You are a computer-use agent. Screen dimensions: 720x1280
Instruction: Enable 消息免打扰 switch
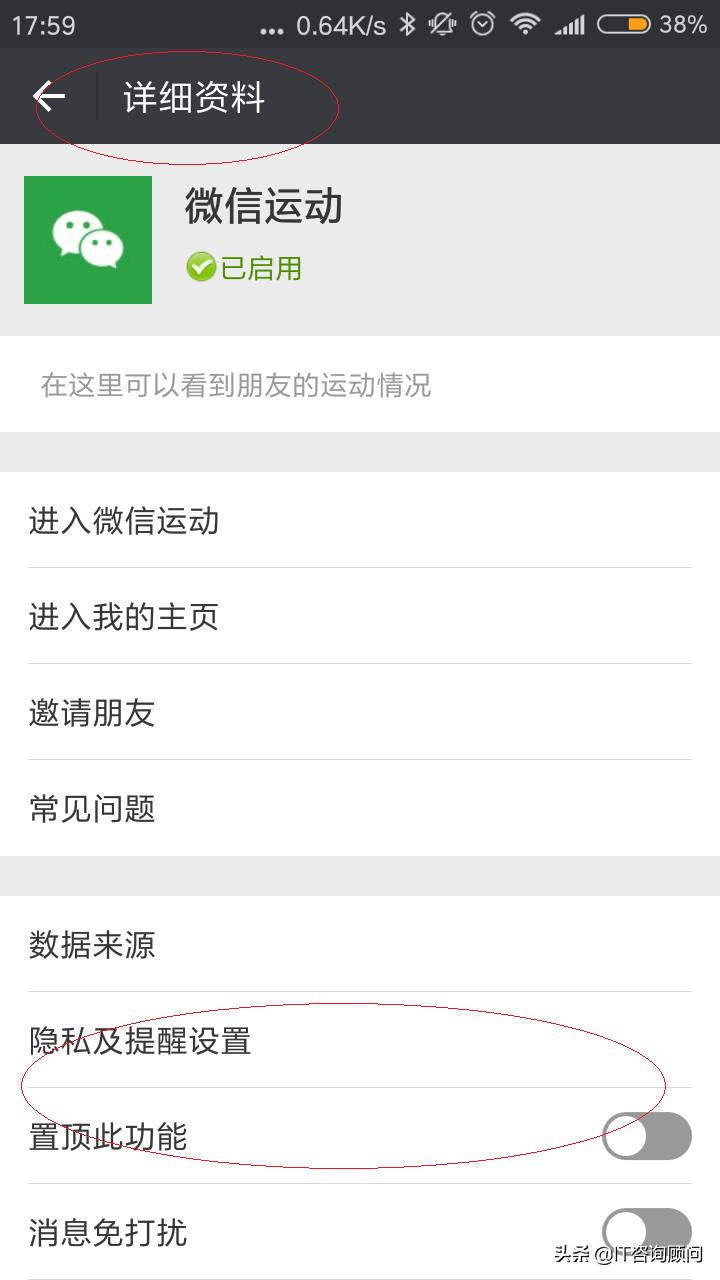tap(647, 1232)
